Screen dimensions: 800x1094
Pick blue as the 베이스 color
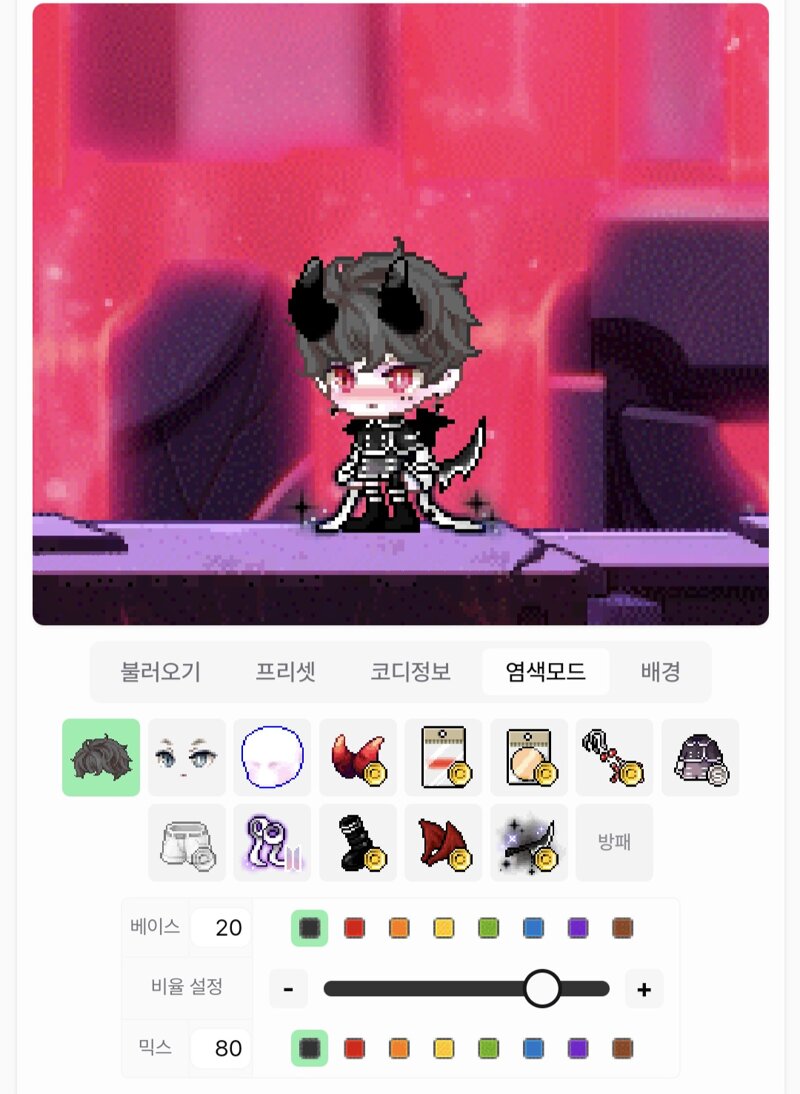[x=533, y=928]
